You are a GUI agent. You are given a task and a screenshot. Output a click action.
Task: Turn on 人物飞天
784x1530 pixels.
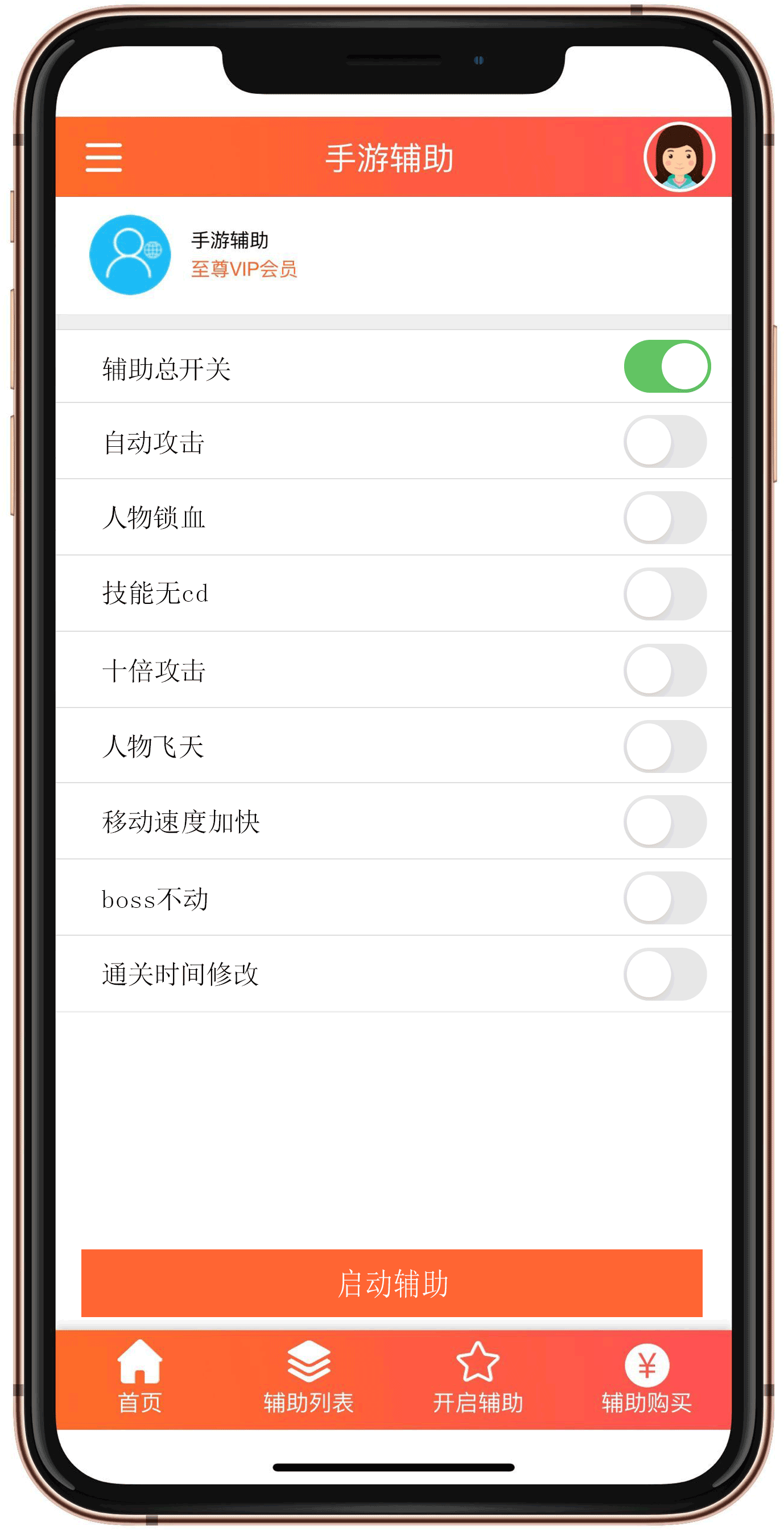(665, 747)
